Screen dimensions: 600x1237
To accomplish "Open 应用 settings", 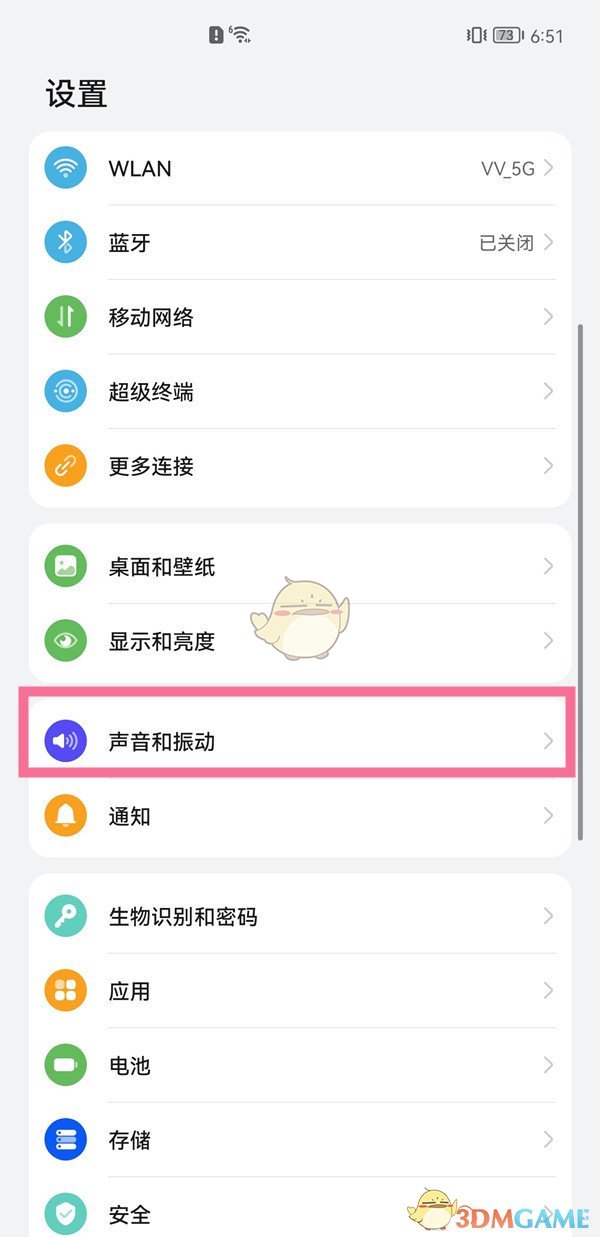I will (x=300, y=991).
